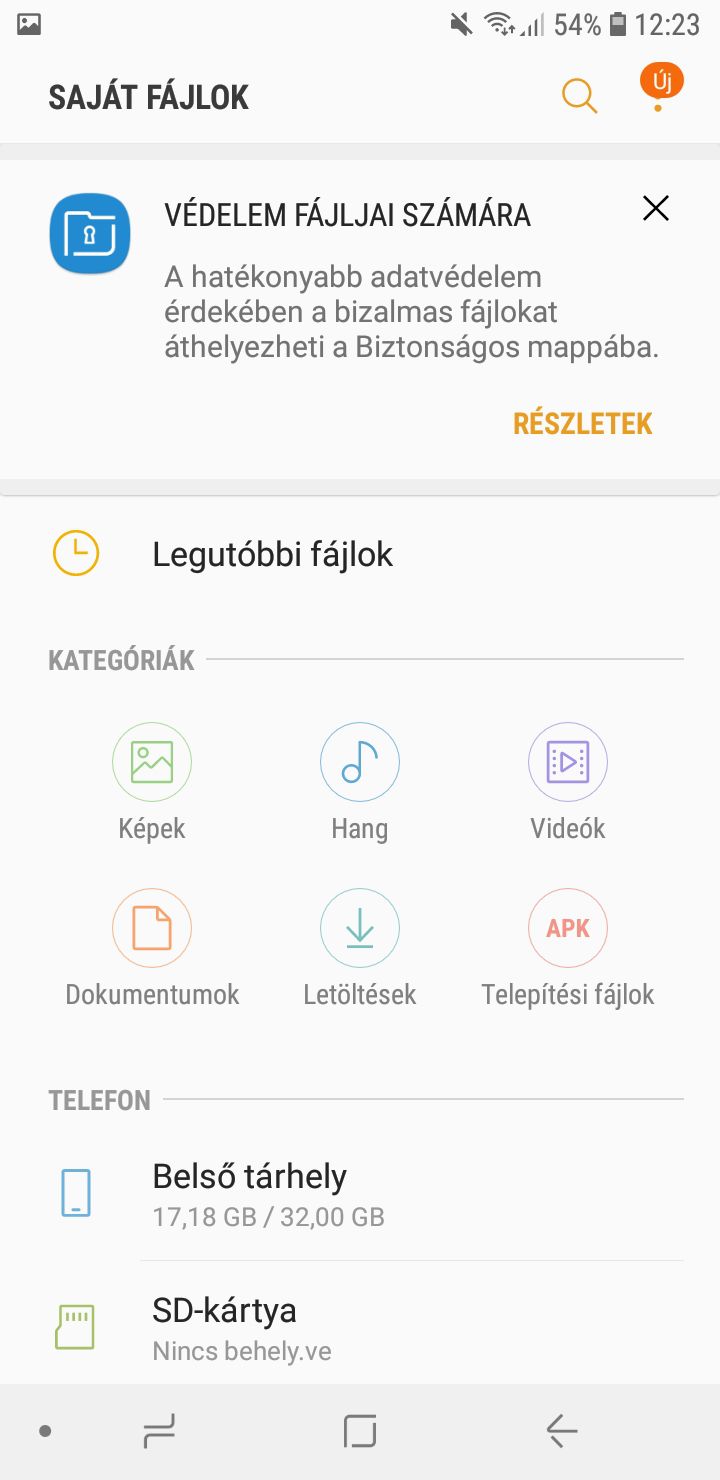
Task: Open Legutóbbi fájlok
Action: coord(272,555)
